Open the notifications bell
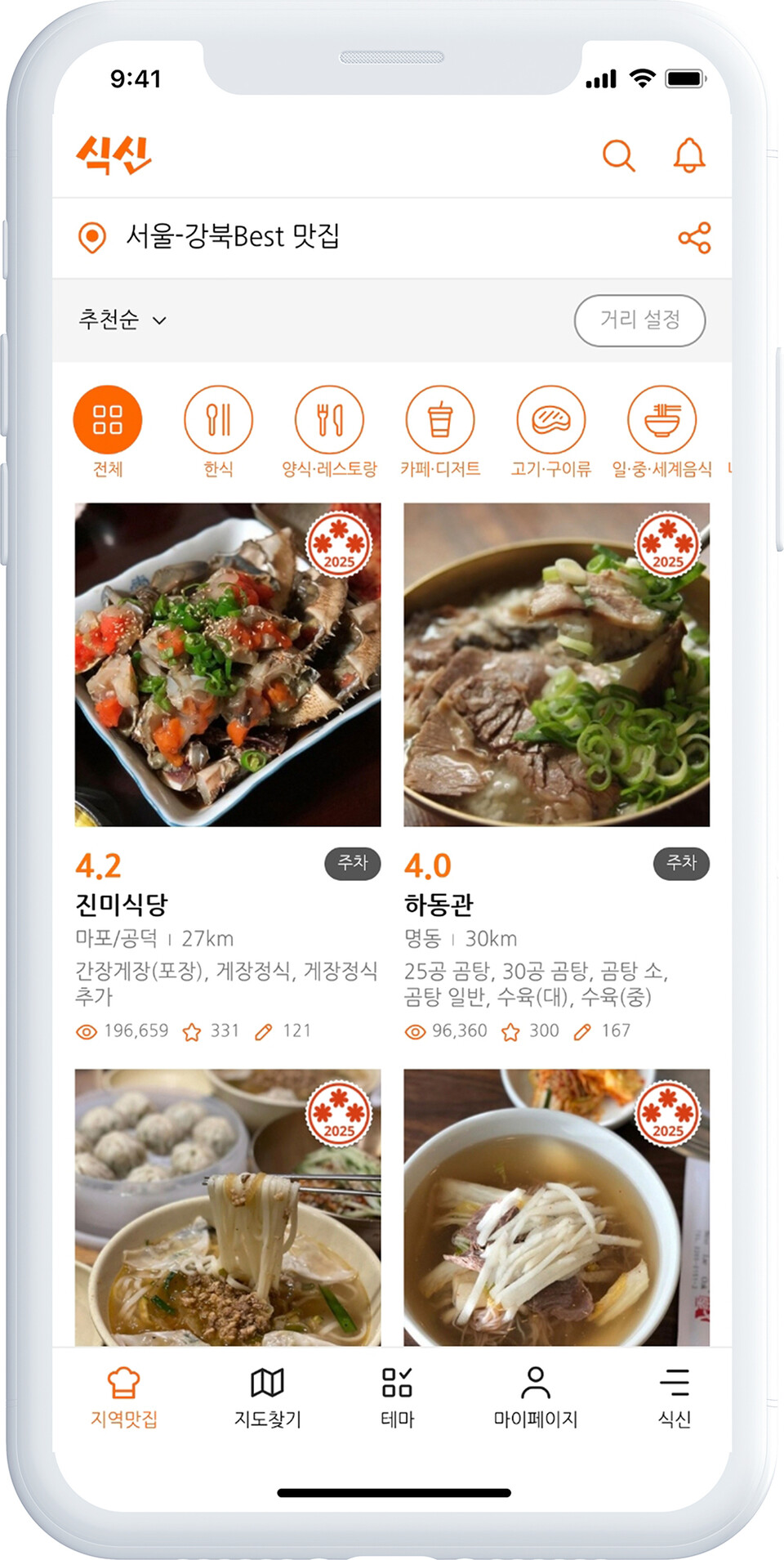The height and width of the screenshot is (1560, 784). pos(688,155)
